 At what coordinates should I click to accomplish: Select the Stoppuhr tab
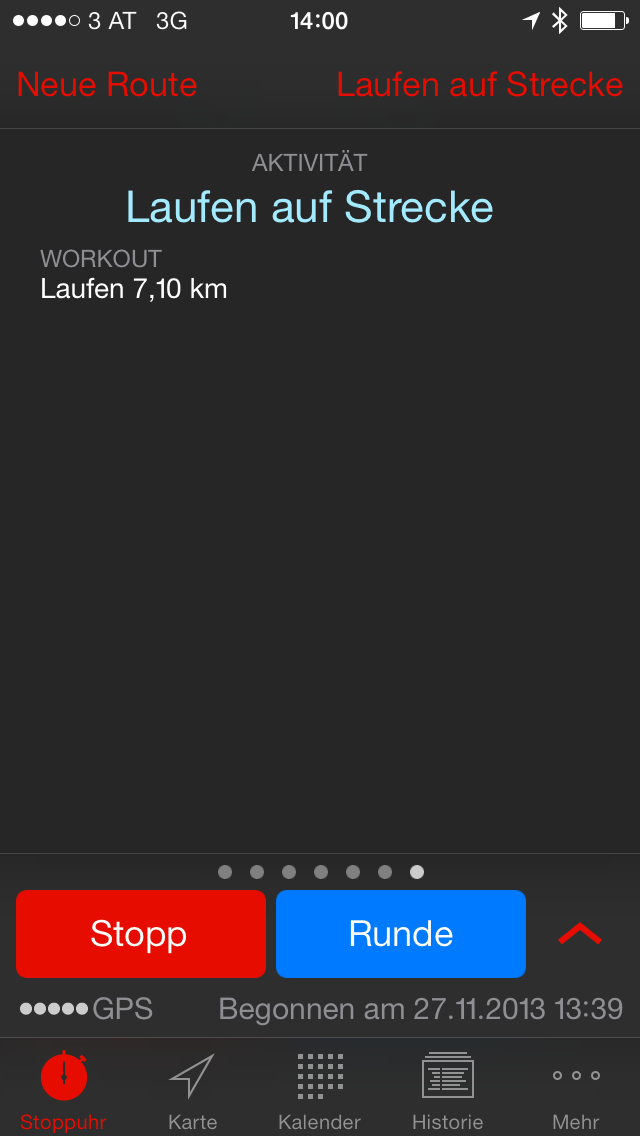(63, 1089)
